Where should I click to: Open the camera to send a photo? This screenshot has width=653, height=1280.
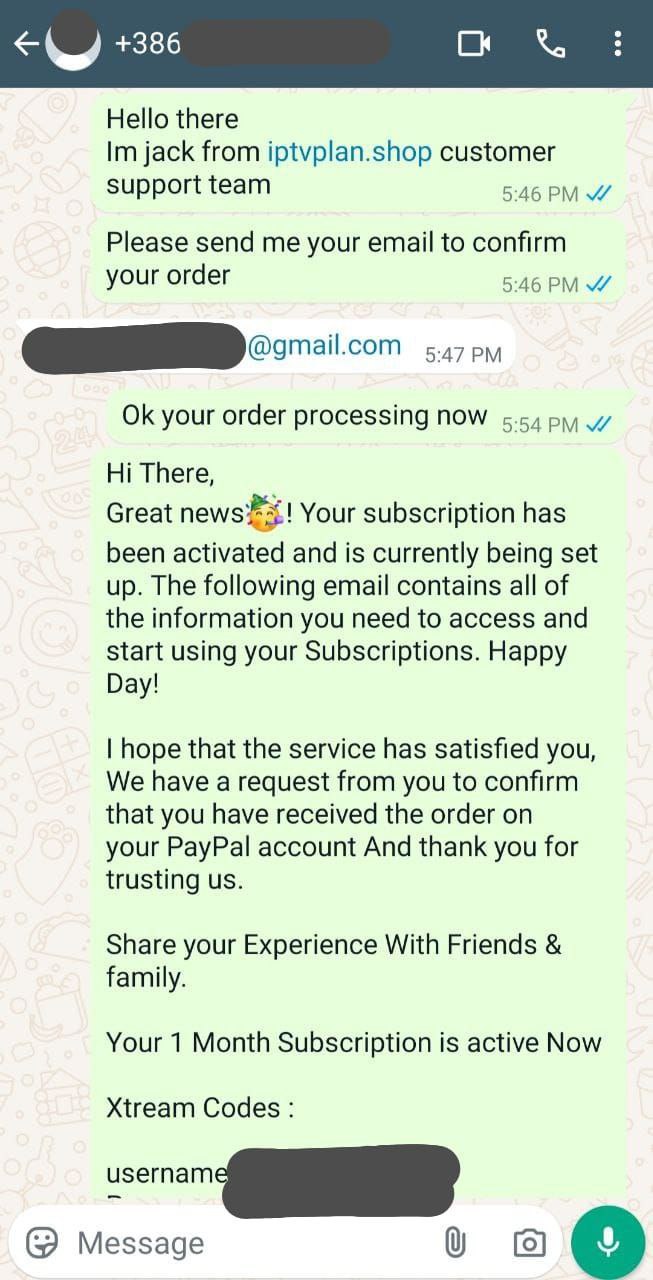[529, 1242]
